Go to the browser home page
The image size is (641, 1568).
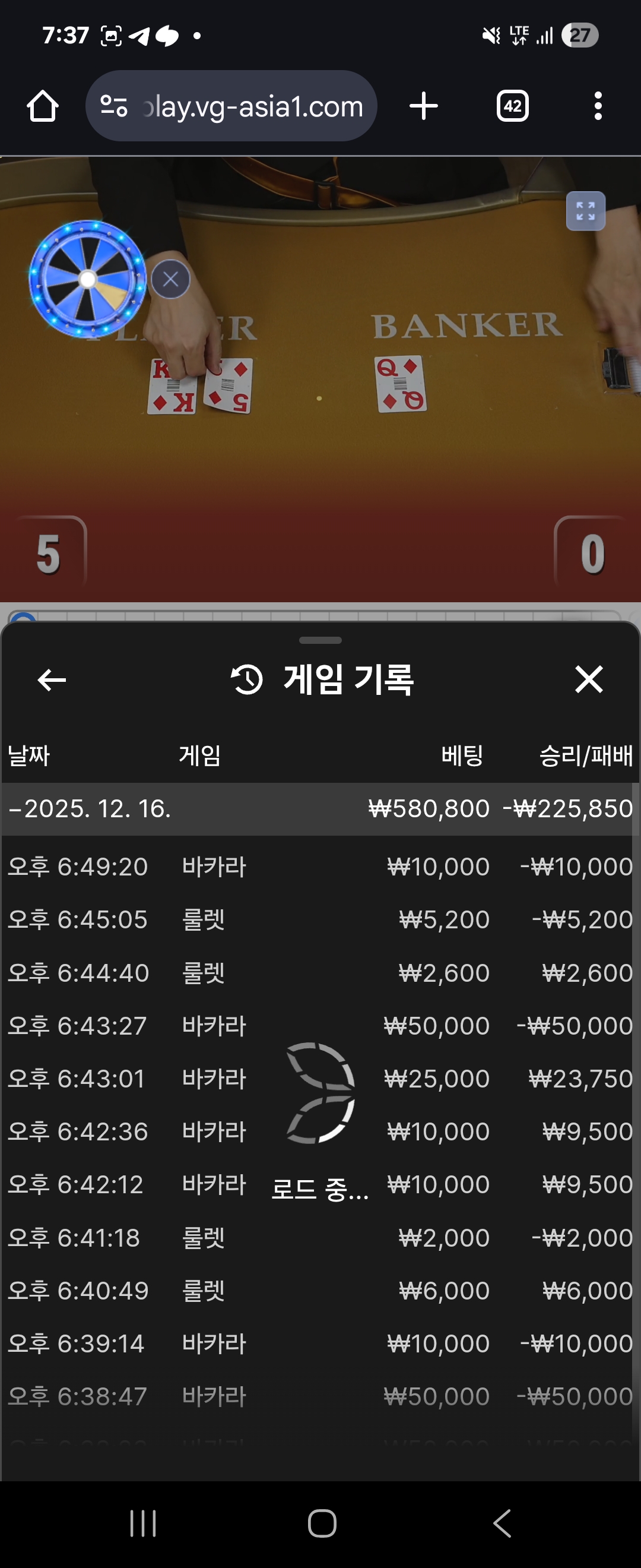coord(43,106)
